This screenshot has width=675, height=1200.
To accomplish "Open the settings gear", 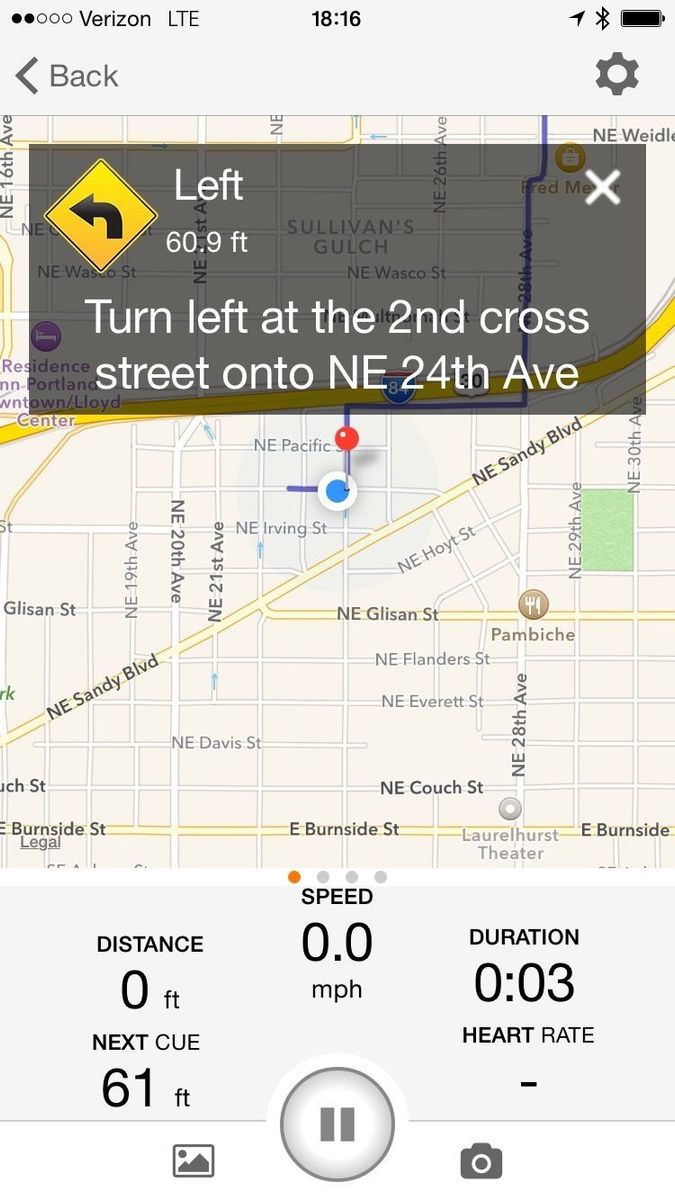I will click(616, 75).
